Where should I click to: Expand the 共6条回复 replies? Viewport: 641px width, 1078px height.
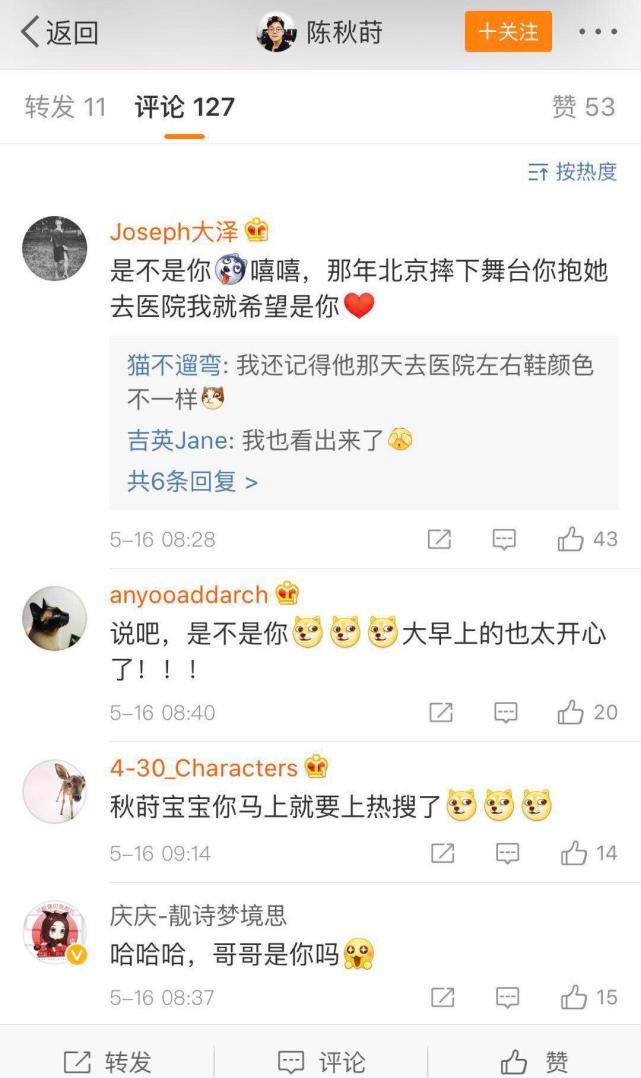click(x=193, y=482)
